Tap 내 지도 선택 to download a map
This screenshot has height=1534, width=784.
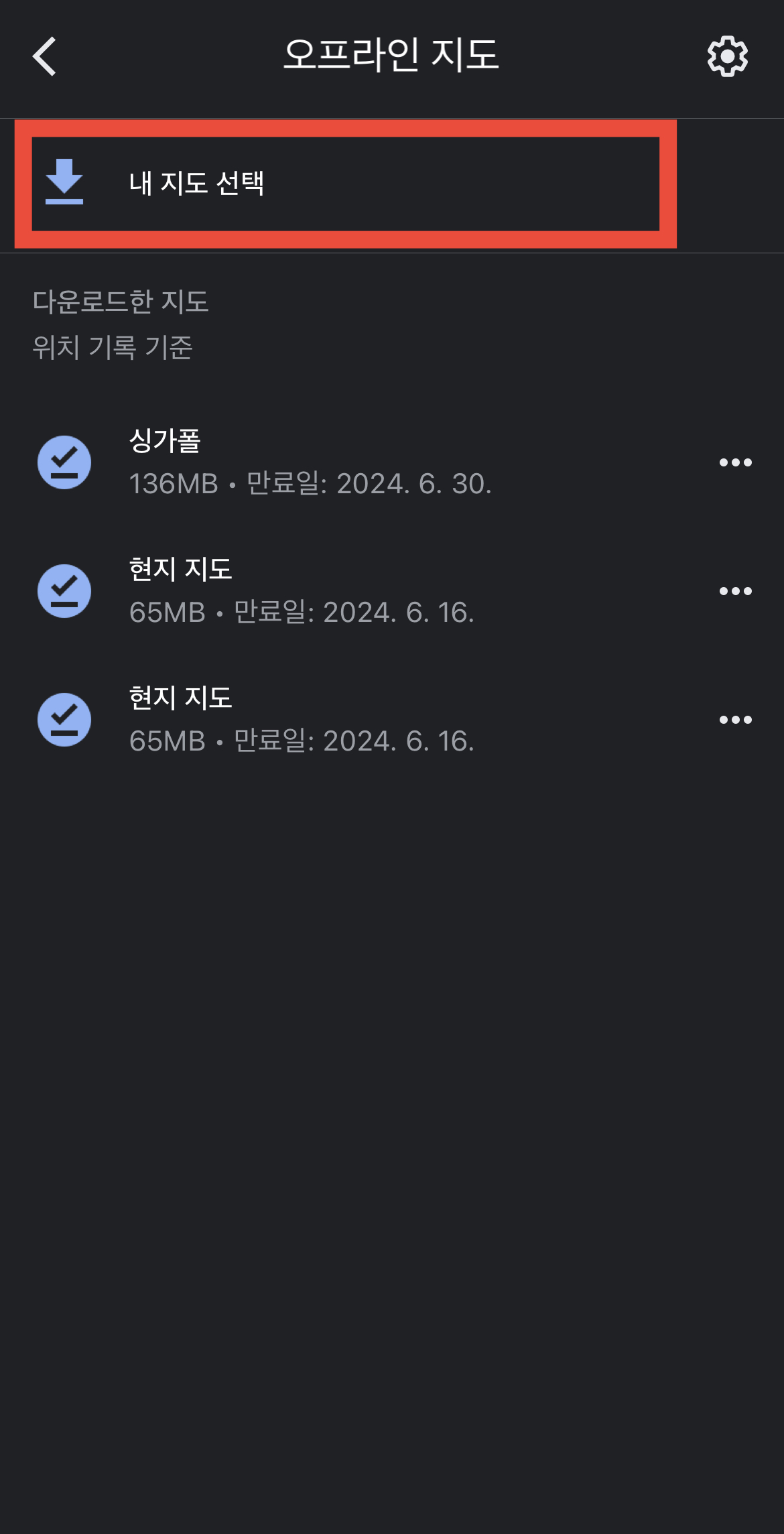pyautogui.click(x=197, y=184)
